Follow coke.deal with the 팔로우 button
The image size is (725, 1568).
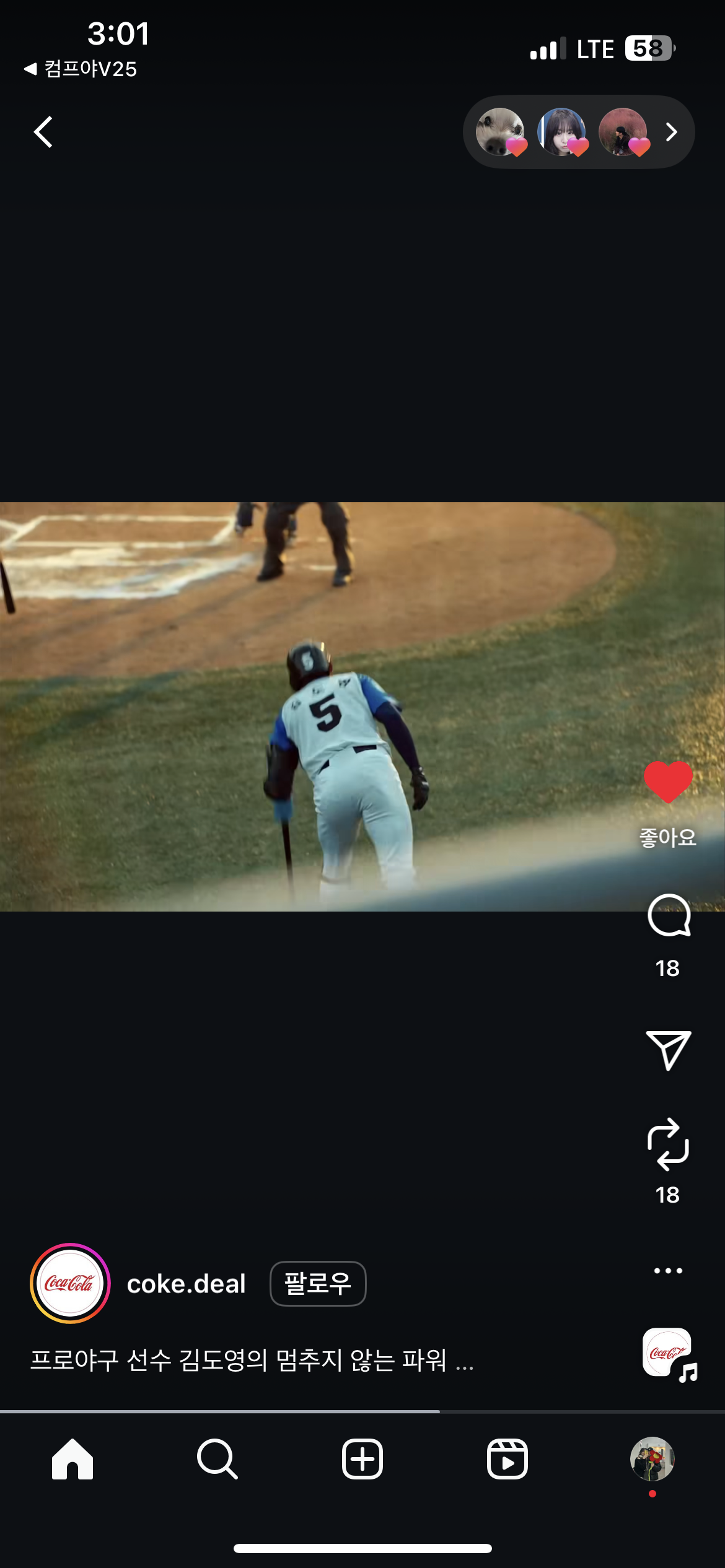[x=317, y=1284]
